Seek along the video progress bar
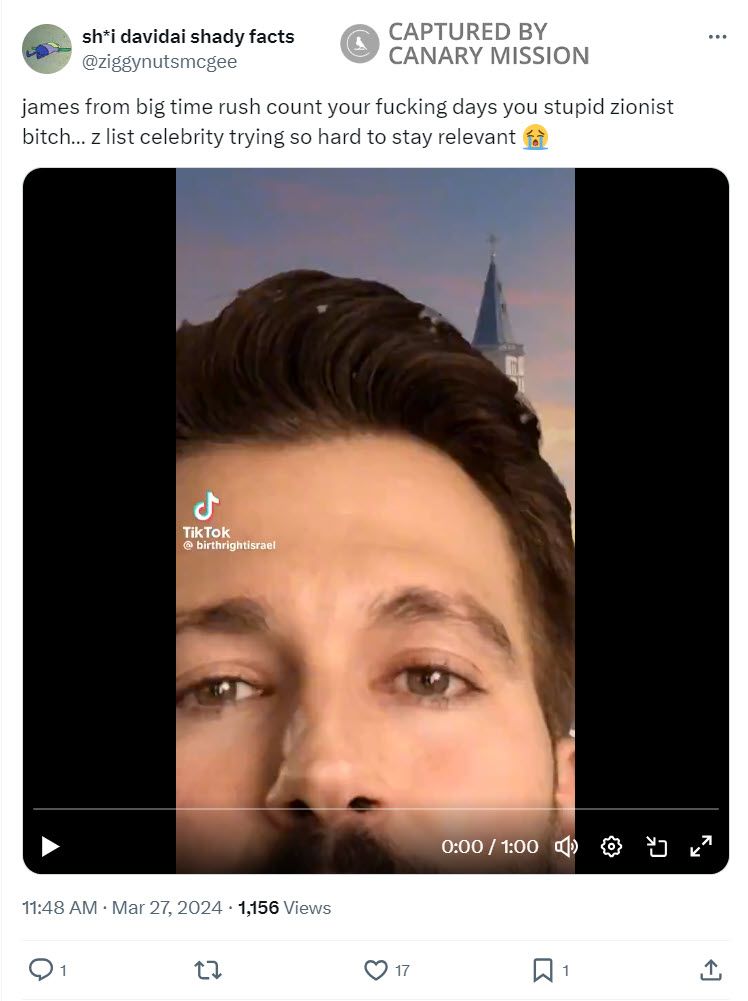 (375, 808)
